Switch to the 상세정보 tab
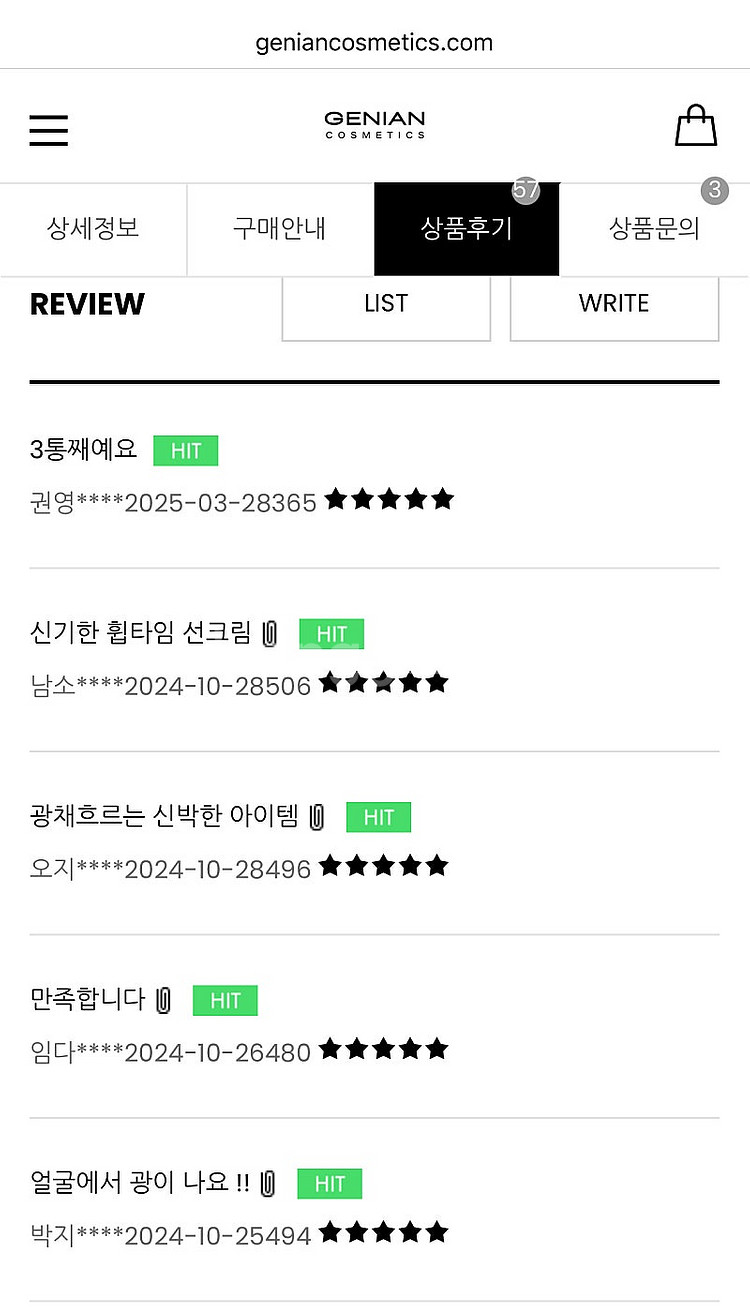 coord(92,229)
